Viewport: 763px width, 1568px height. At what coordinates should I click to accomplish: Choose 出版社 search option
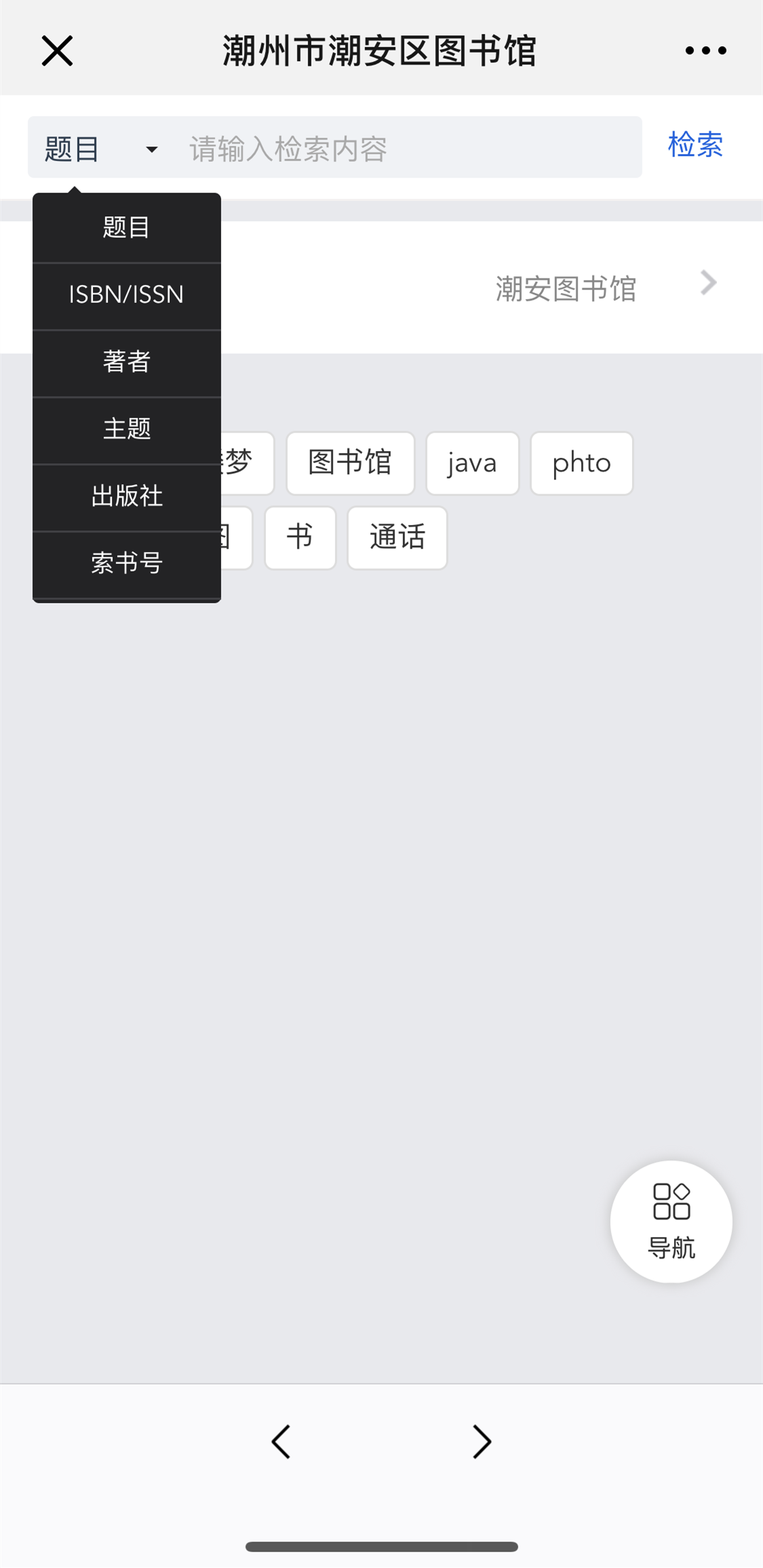click(127, 496)
